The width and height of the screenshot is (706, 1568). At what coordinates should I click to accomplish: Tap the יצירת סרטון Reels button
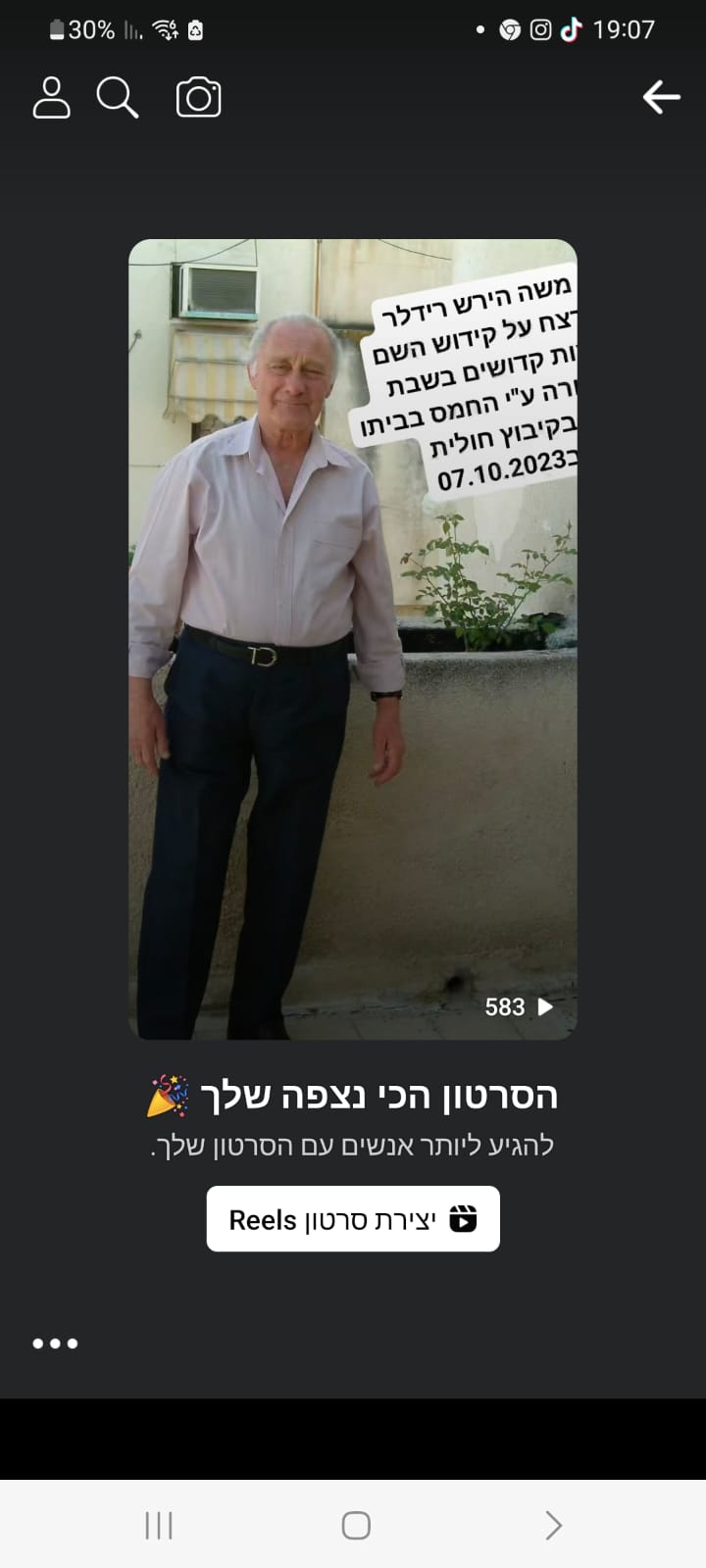(x=353, y=1219)
